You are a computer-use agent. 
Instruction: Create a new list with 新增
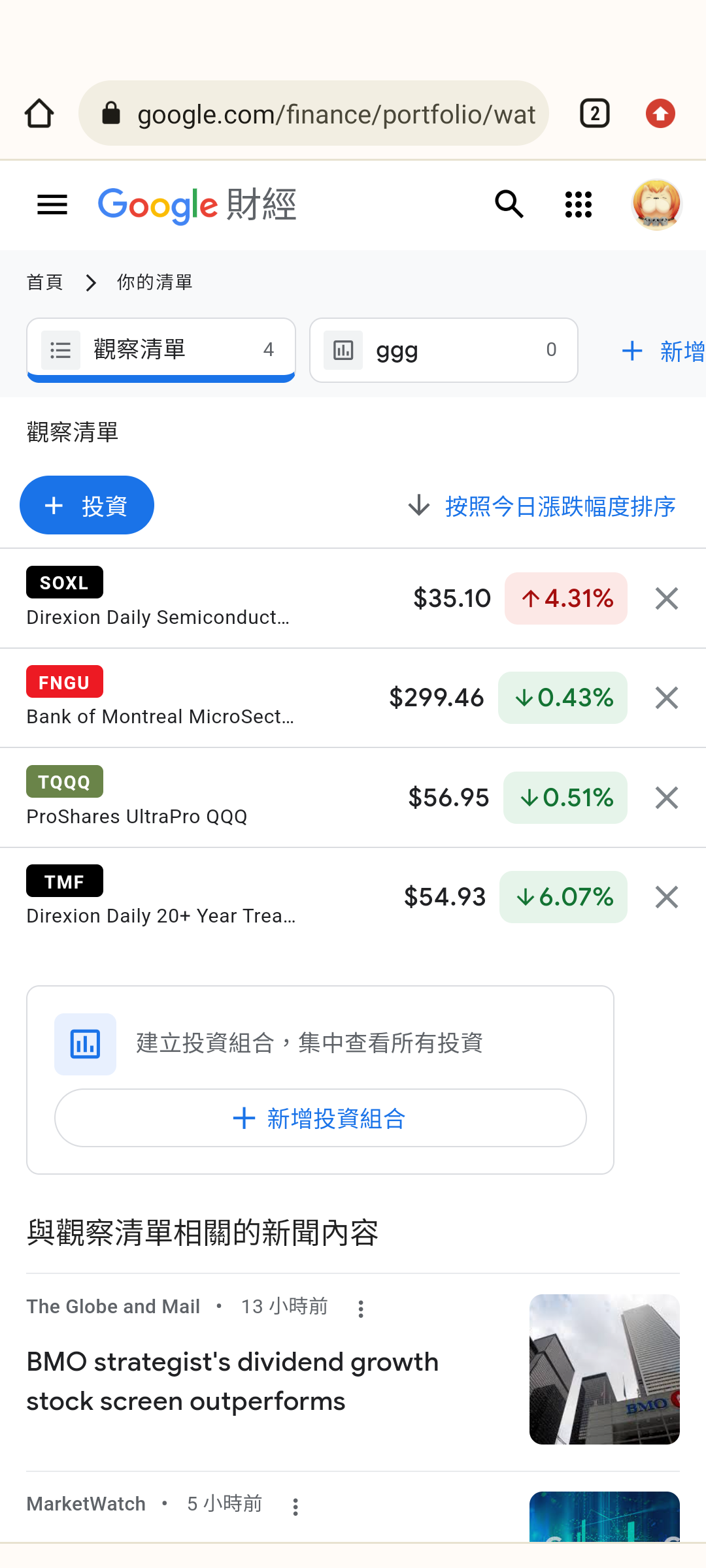(662, 351)
